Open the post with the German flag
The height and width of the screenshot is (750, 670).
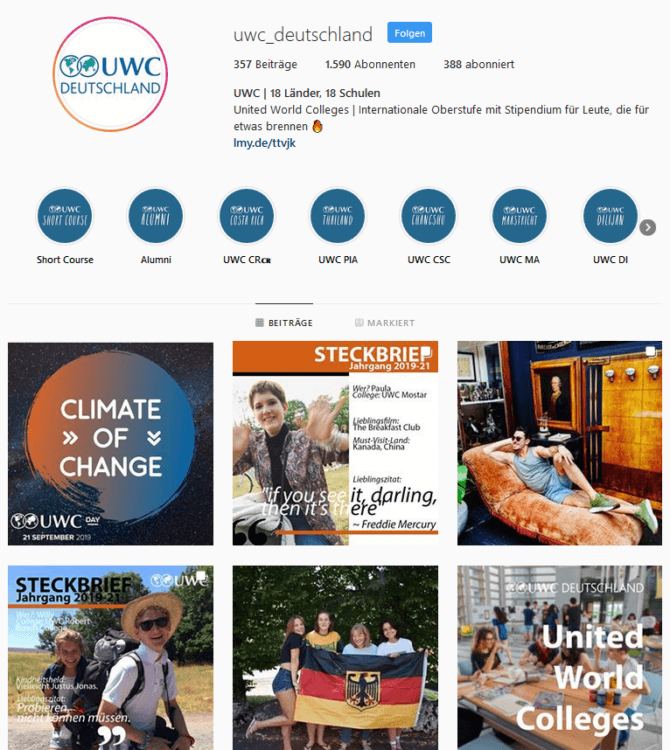pyautogui.click(x=335, y=658)
